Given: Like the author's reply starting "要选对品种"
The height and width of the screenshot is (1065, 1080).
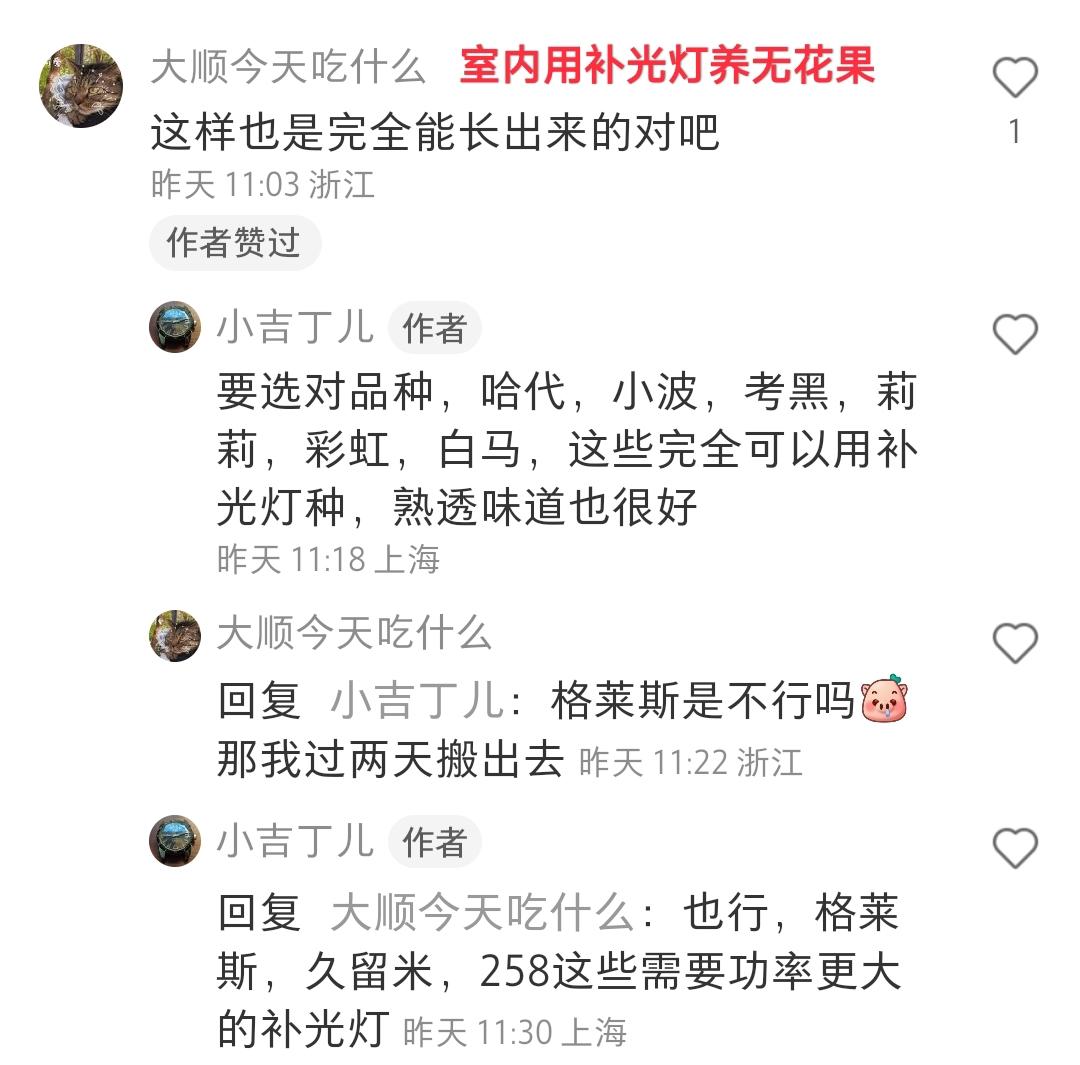Looking at the screenshot, I should [x=1015, y=334].
